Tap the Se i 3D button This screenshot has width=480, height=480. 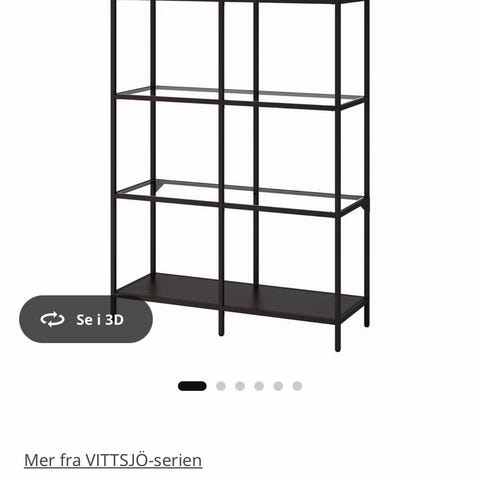[x=86, y=319]
